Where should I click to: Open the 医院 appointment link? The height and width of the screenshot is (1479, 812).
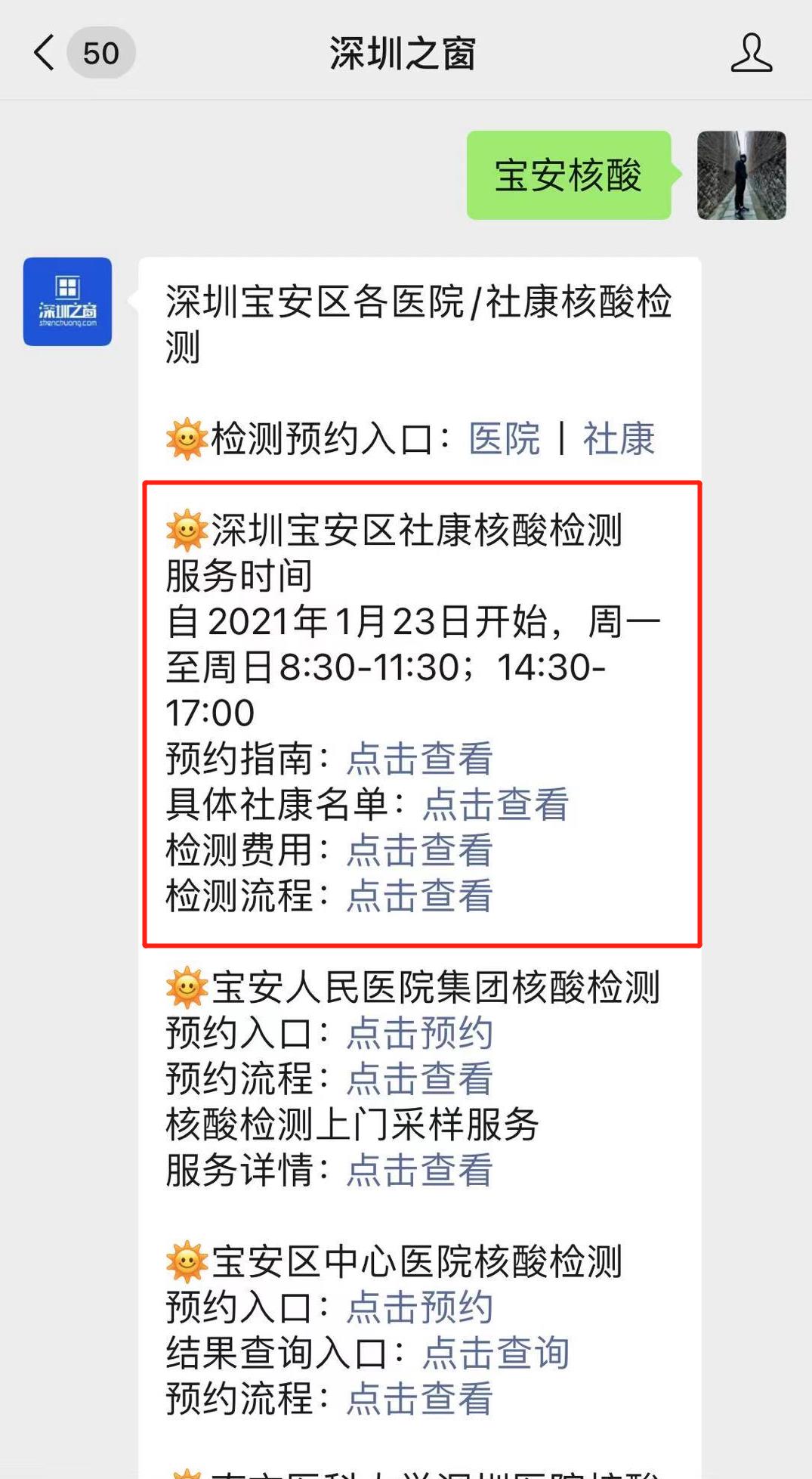tap(504, 439)
